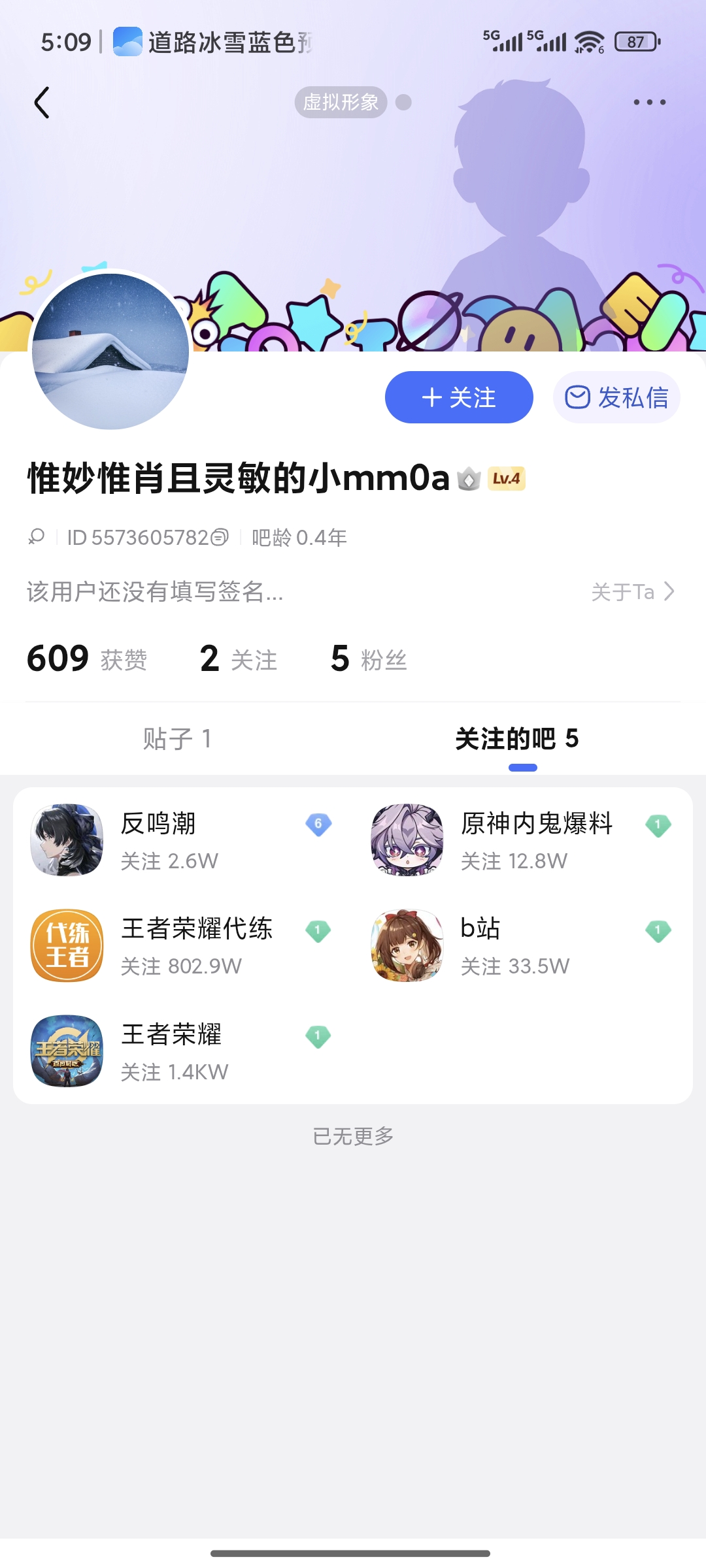Select the 关注的吧 tab

click(x=516, y=739)
